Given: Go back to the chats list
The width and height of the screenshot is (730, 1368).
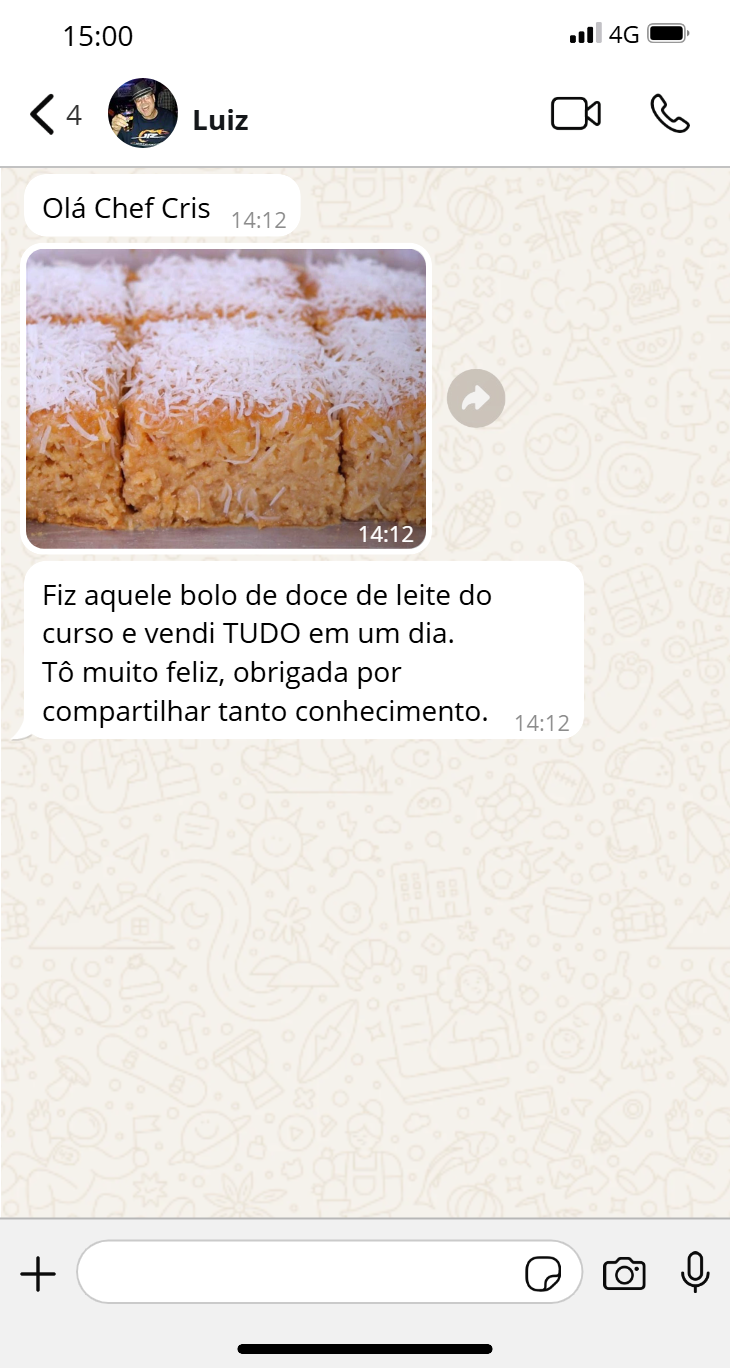Looking at the screenshot, I should pyautogui.click(x=40, y=114).
